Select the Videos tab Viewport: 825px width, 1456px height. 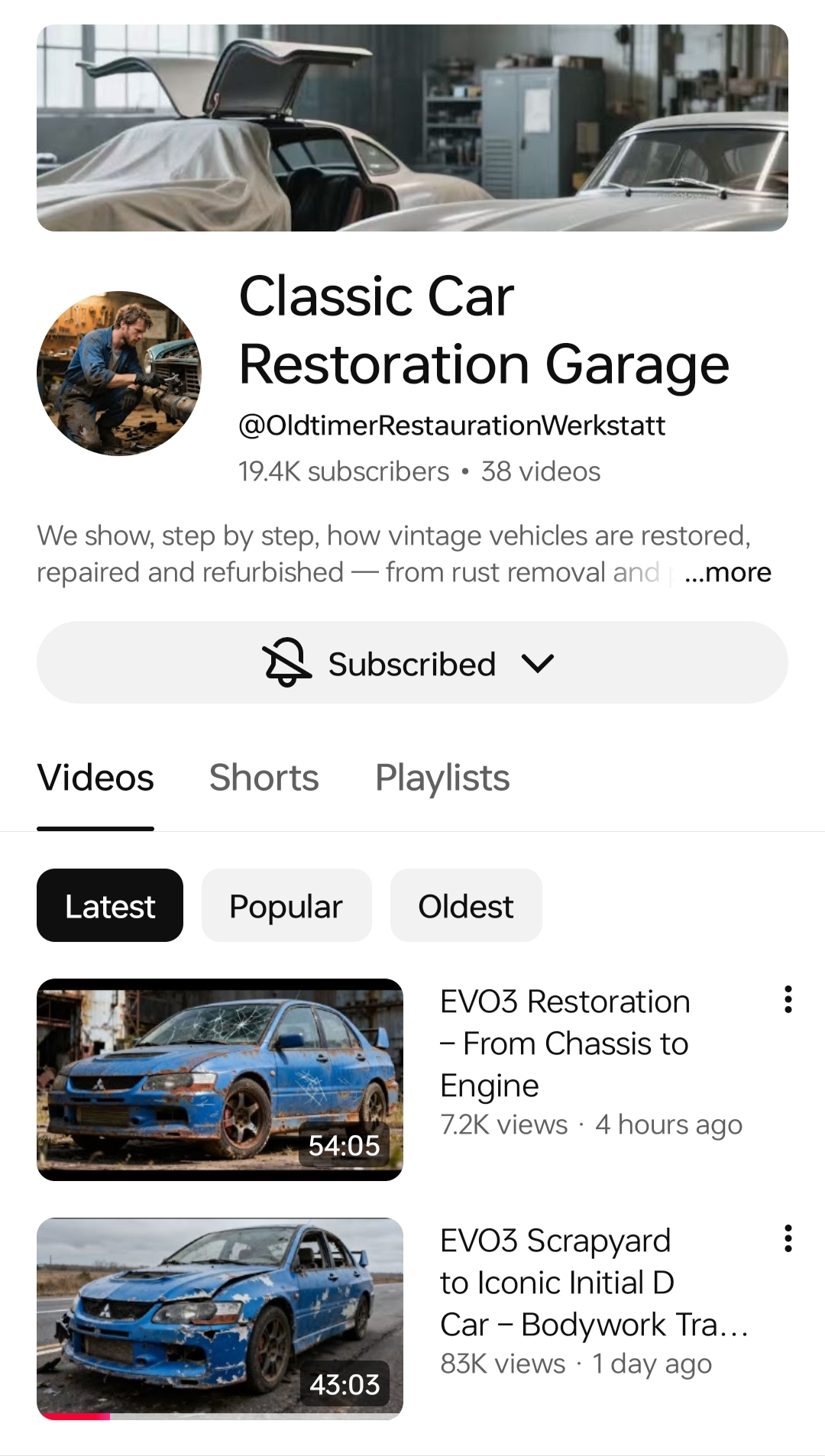95,778
